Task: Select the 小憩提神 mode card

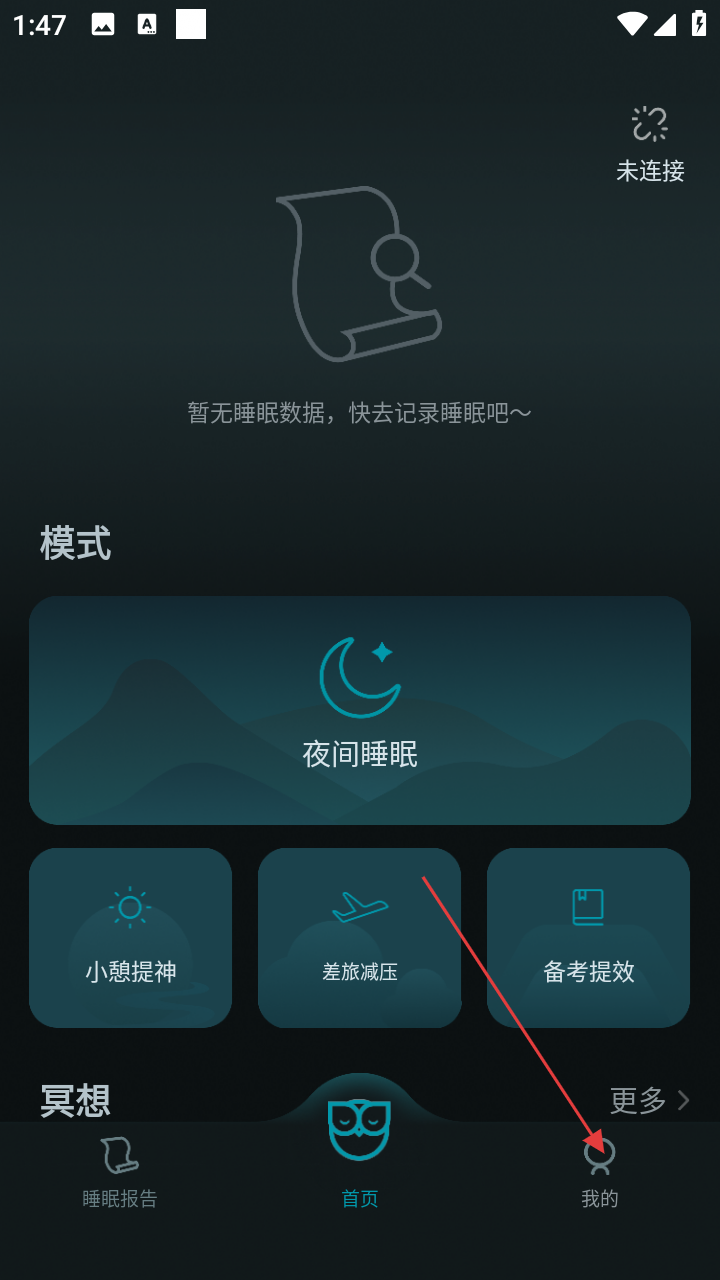Action: point(130,937)
